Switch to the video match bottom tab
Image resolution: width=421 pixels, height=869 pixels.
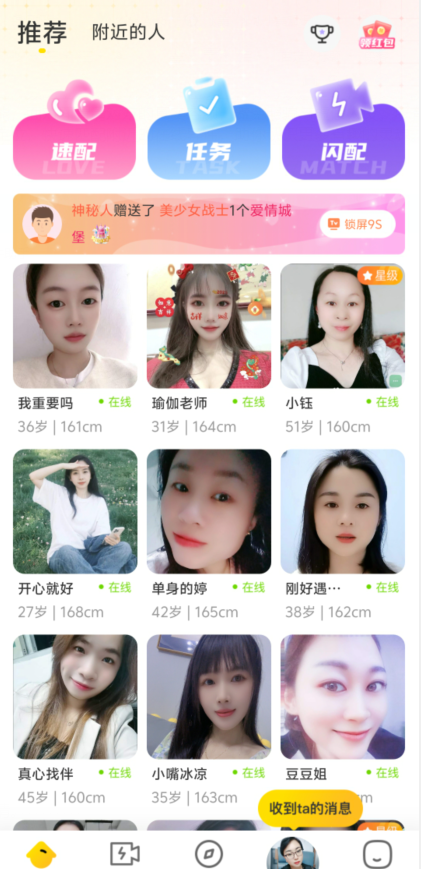(x=125, y=853)
